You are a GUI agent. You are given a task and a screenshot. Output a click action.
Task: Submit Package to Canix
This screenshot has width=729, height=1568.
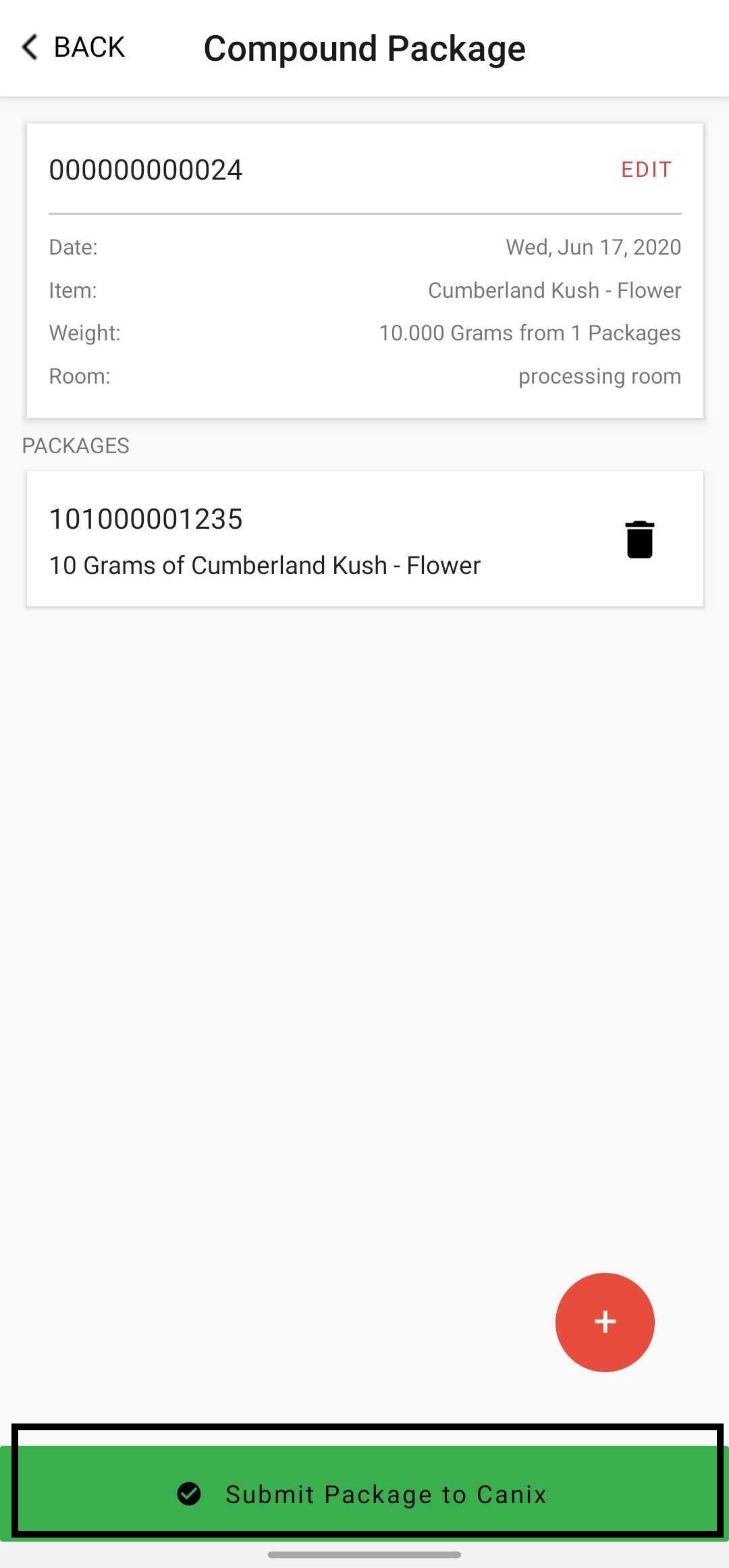(x=364, y=1494)
